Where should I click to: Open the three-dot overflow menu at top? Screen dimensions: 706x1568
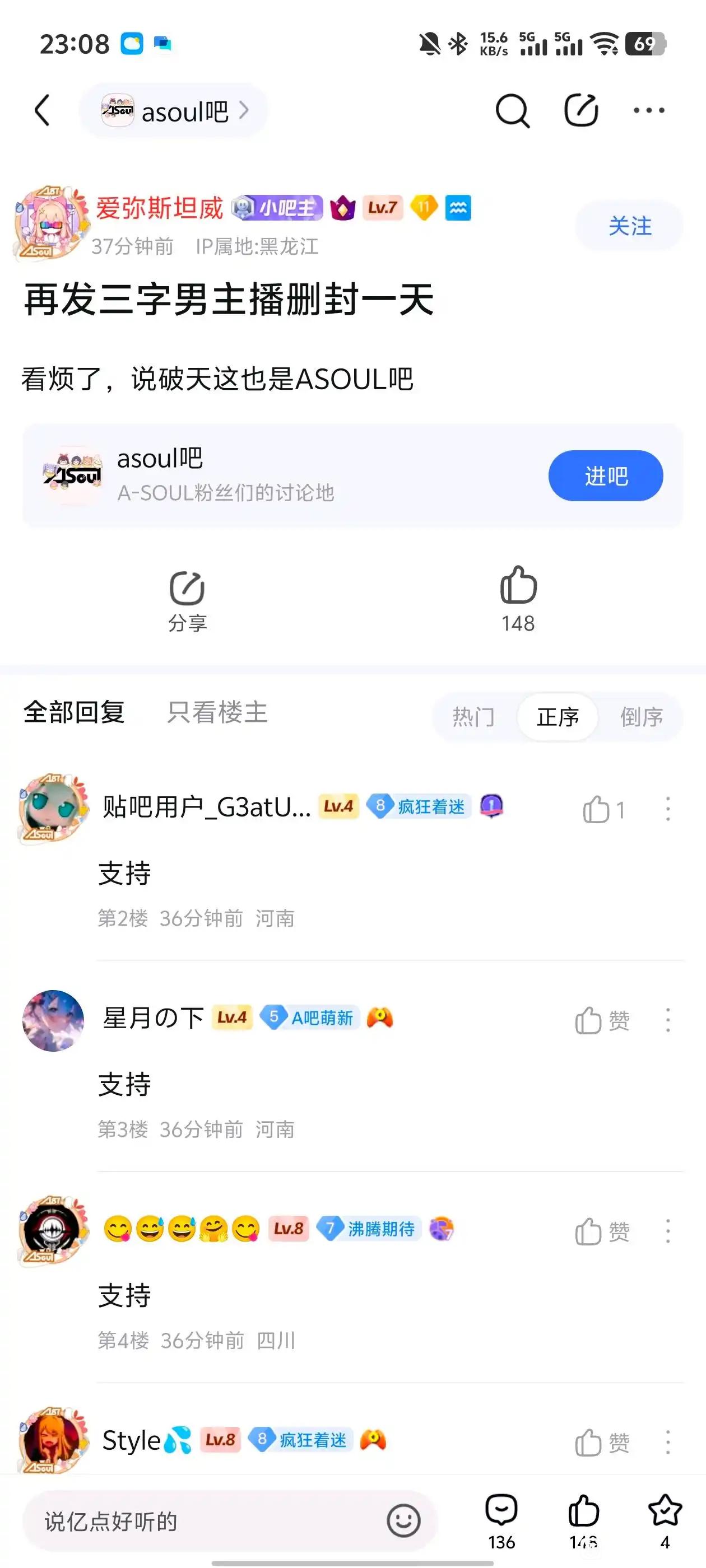pyautogui.click(x=649, y=111)
